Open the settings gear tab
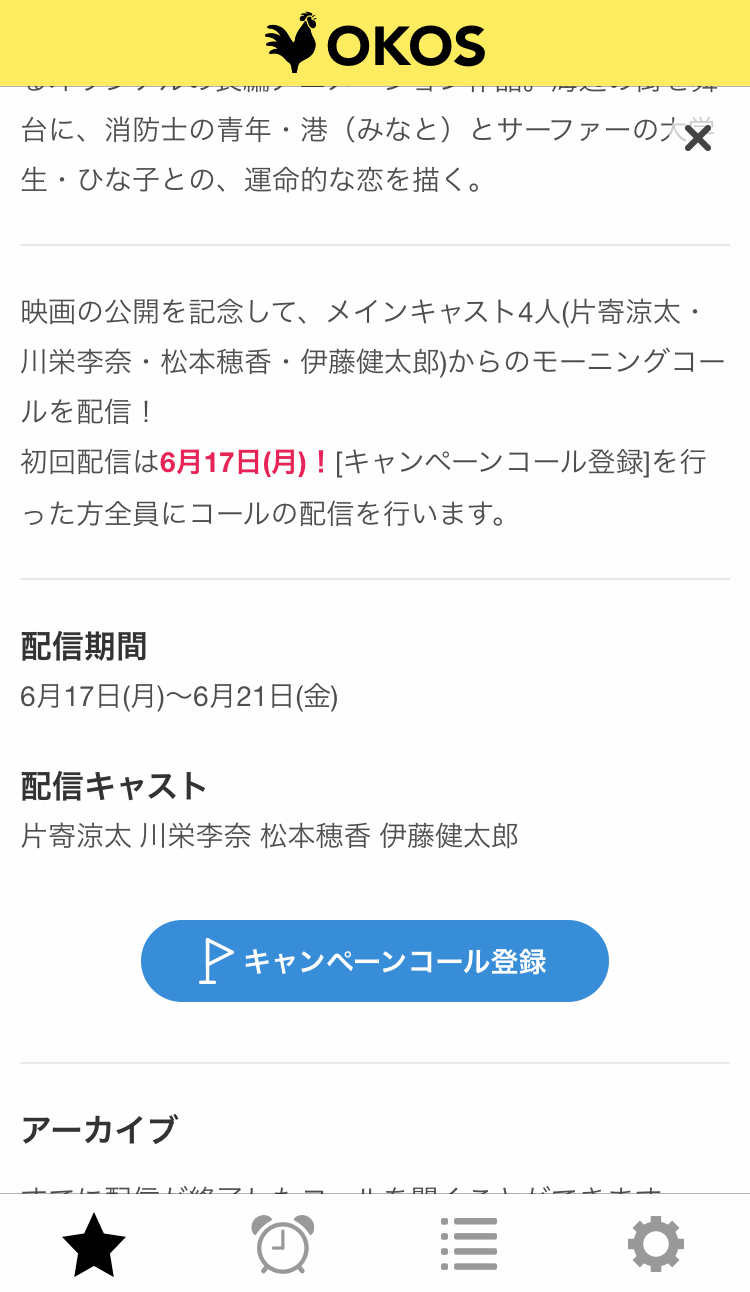The image size is (750, 1292). pyautogui.click(x=656, y=1244)
